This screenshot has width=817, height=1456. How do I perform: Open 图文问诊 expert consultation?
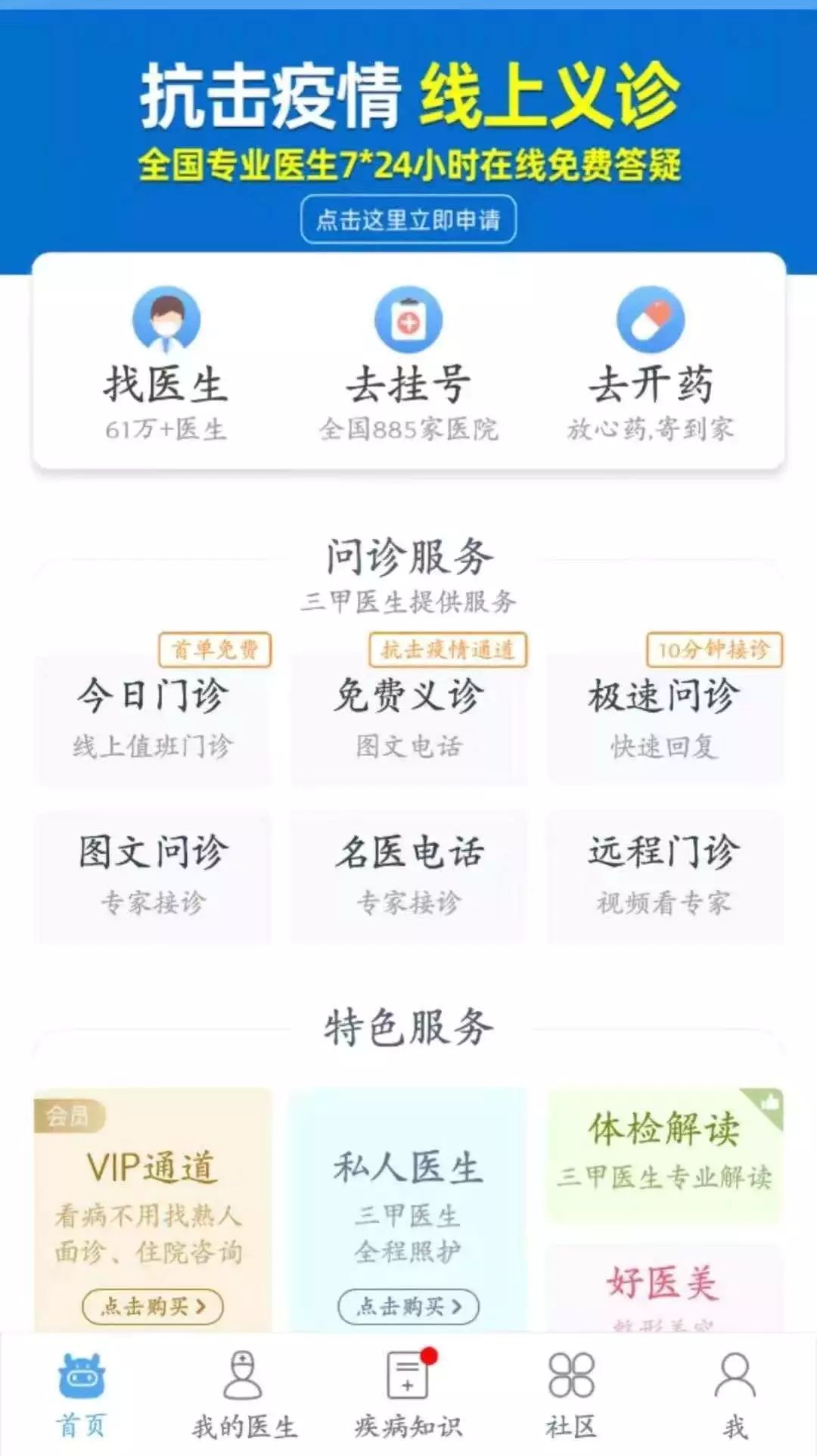point(153,876)
